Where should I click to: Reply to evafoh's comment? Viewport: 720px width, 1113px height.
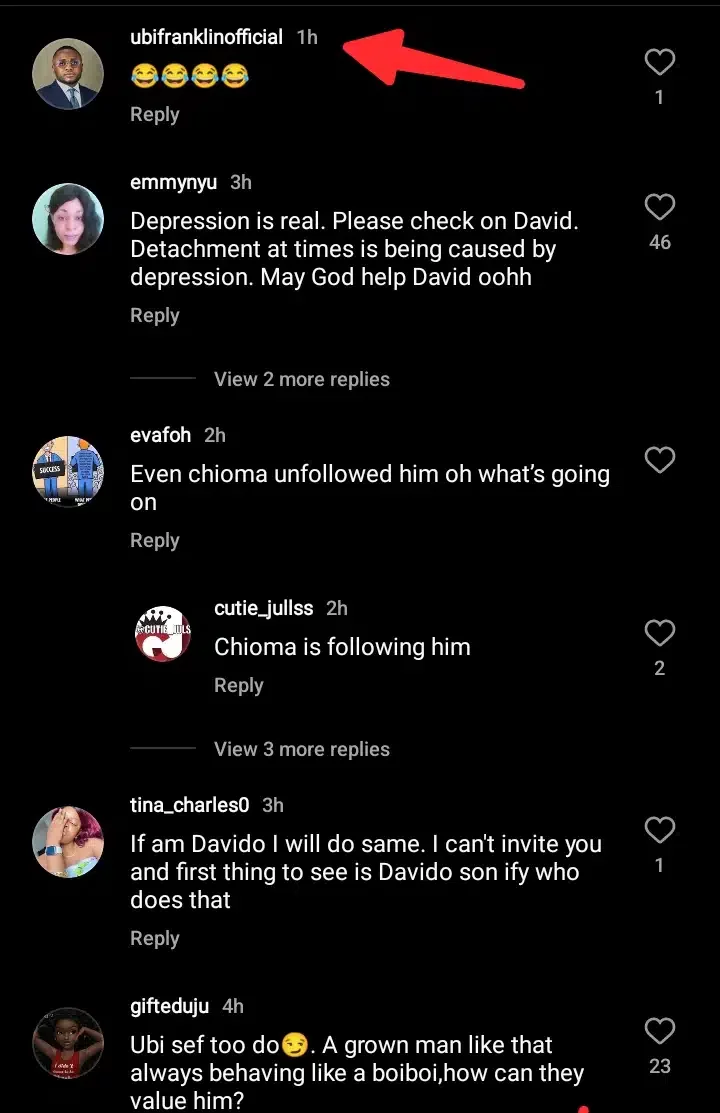tap(154, 541)
